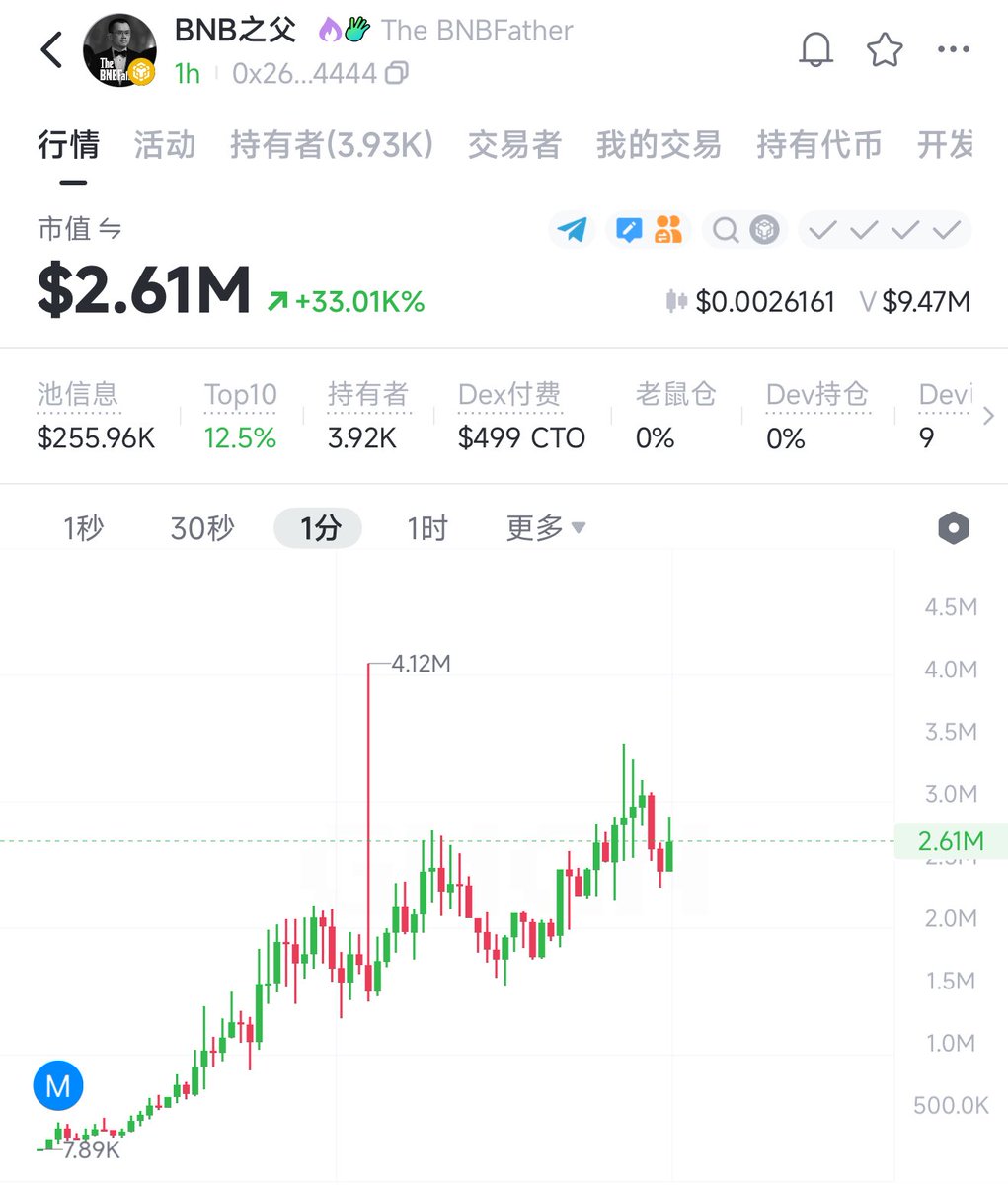This screenshot has width=1008, height=1185.
Task: Select the 1秒 chart interval
Action: 84,528
